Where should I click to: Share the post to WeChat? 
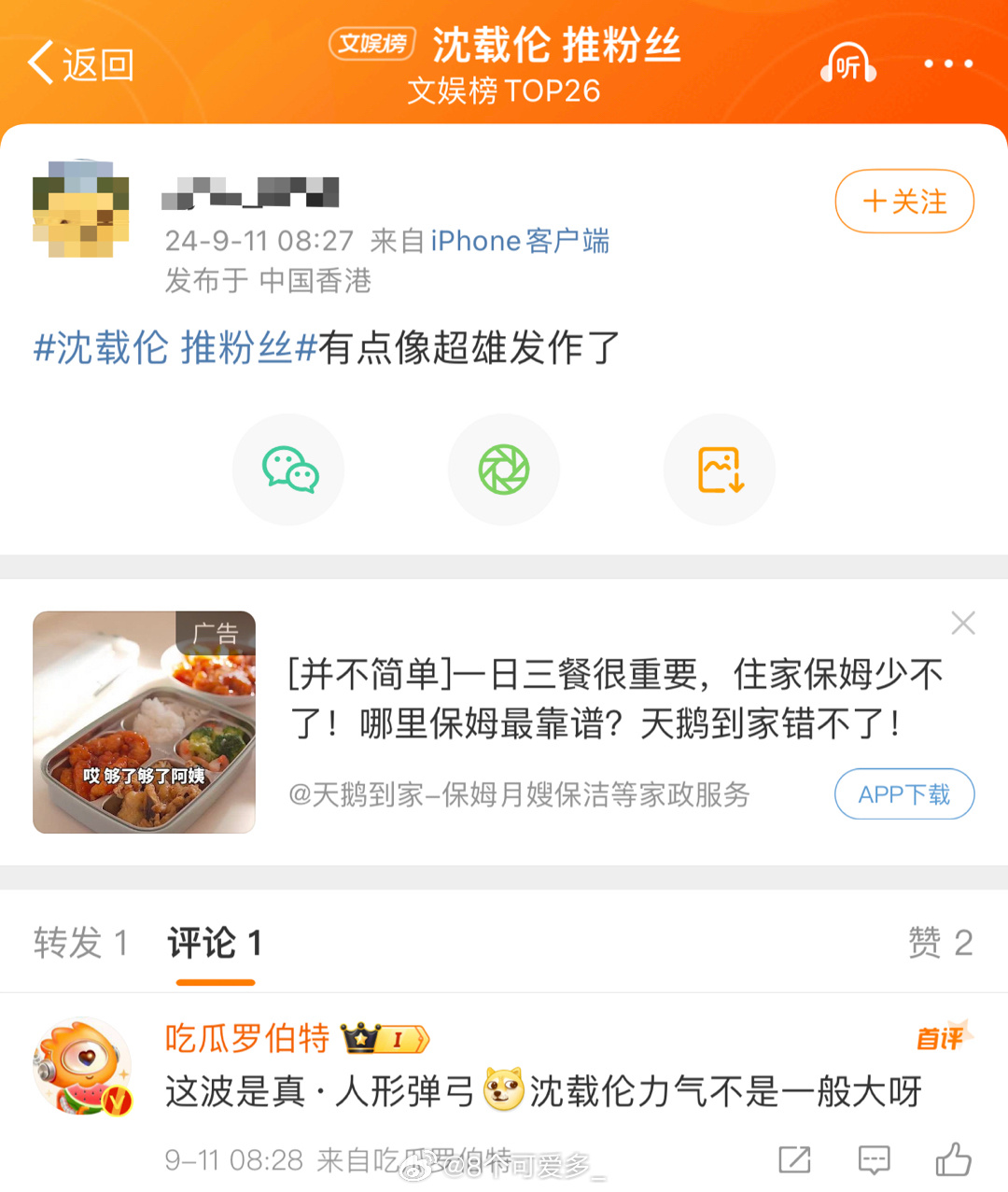pos(289,470)
